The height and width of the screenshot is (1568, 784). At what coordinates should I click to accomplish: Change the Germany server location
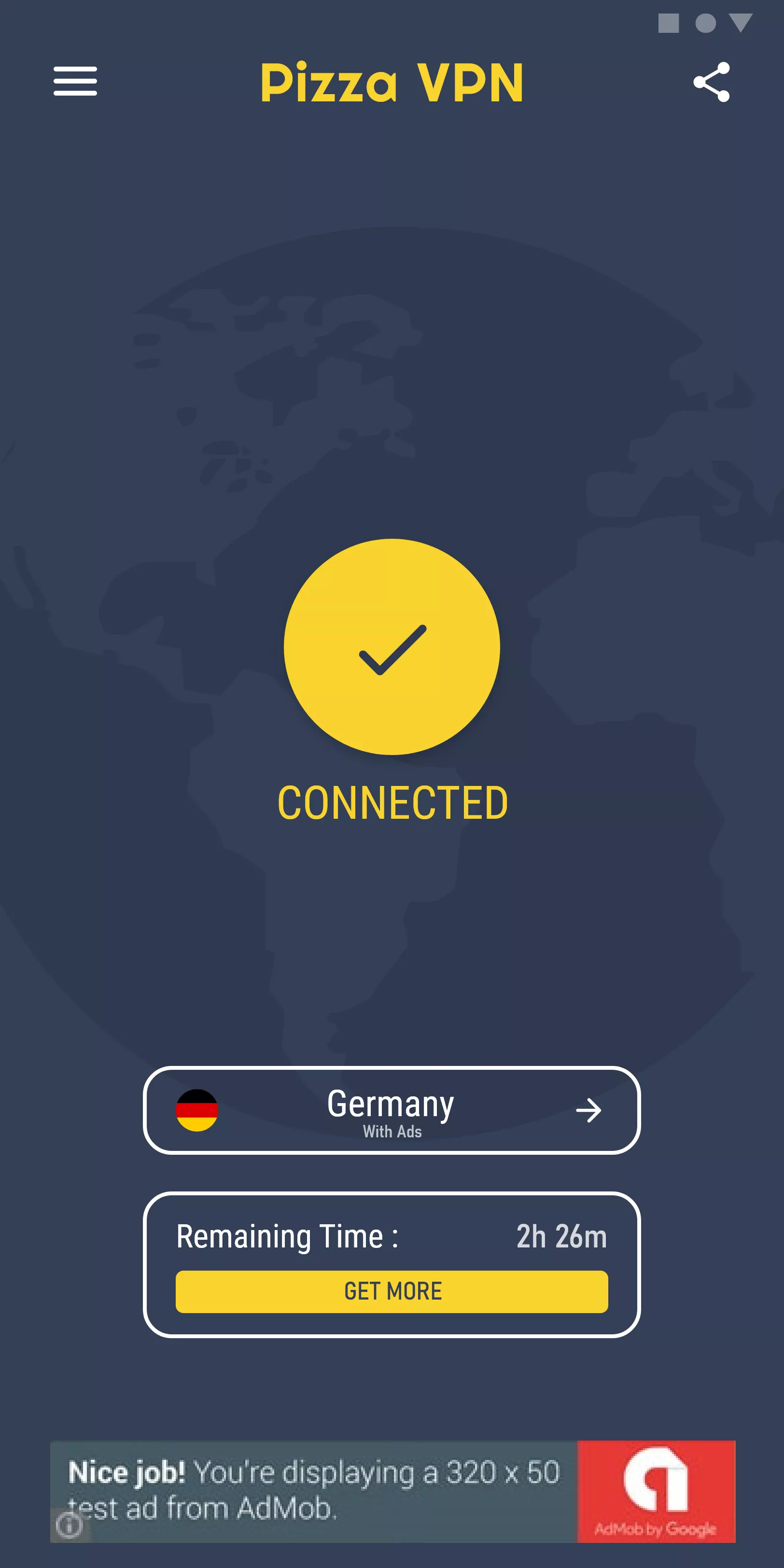pos(392,1110)
